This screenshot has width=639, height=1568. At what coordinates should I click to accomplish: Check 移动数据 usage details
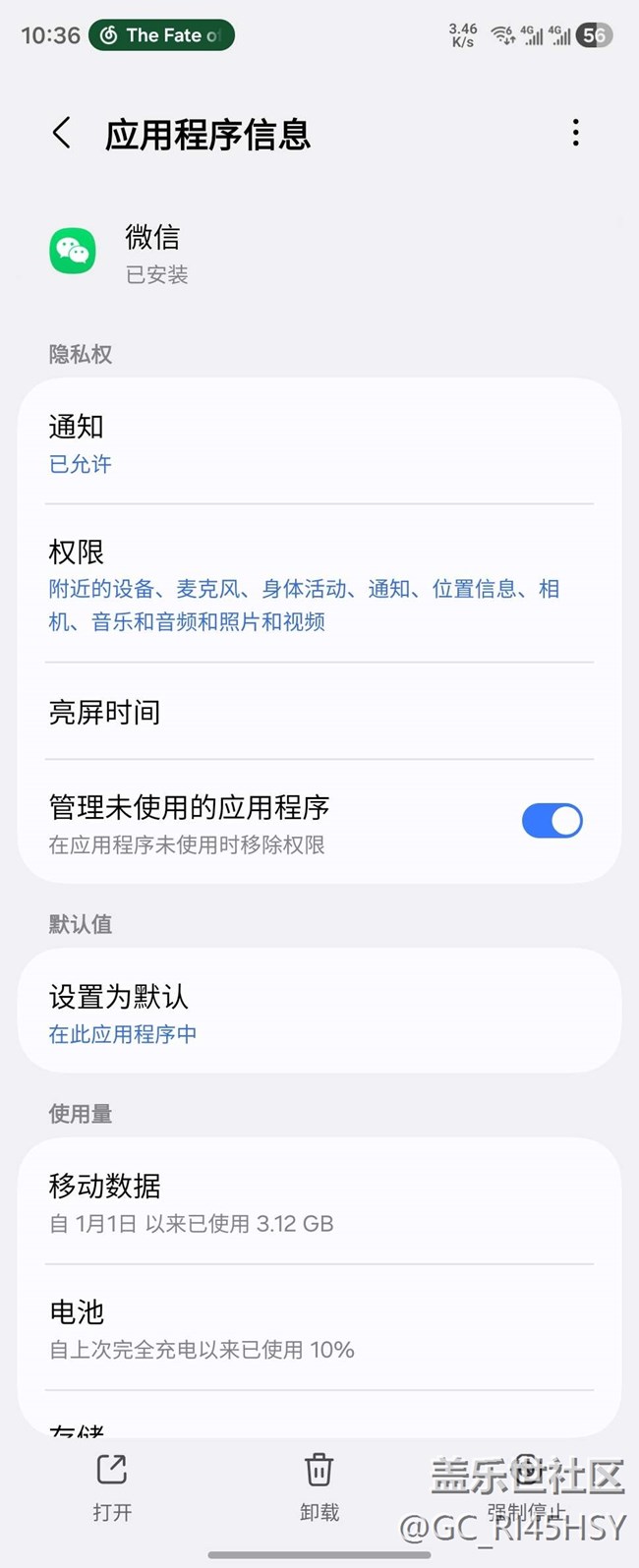coord(319,1202)
